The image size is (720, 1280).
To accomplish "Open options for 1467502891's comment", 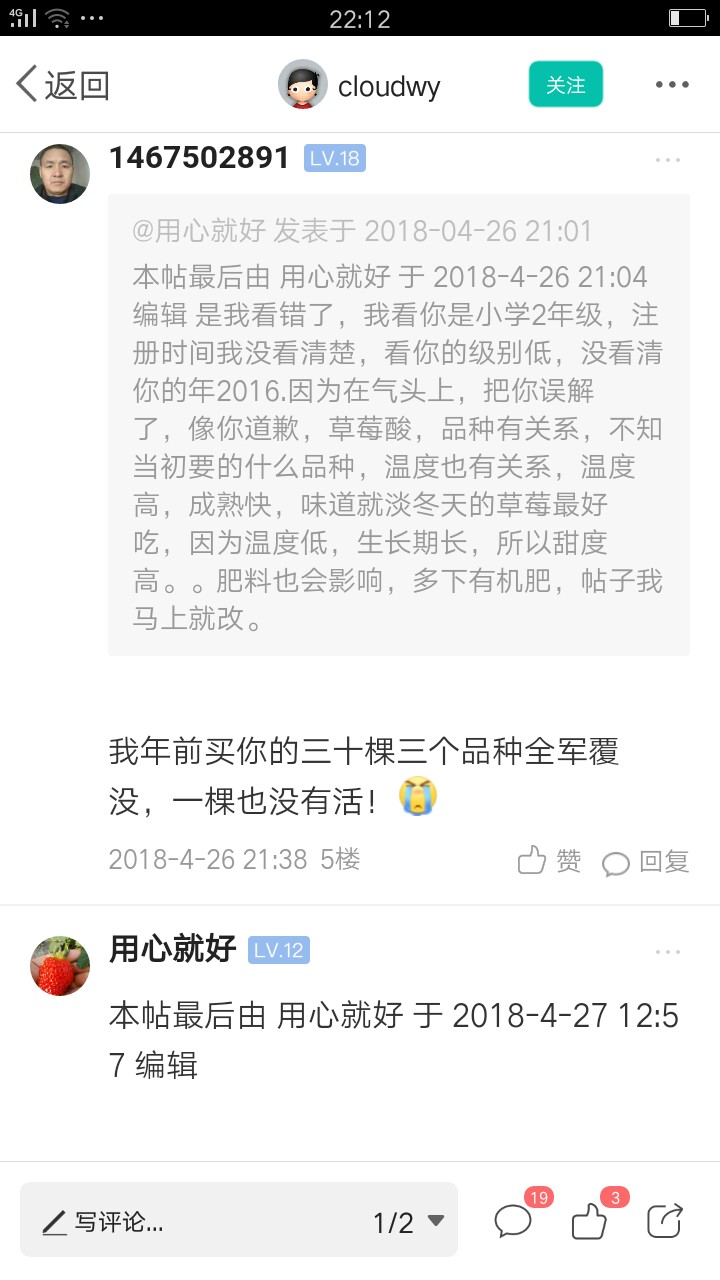I will [x=667, y=160].
